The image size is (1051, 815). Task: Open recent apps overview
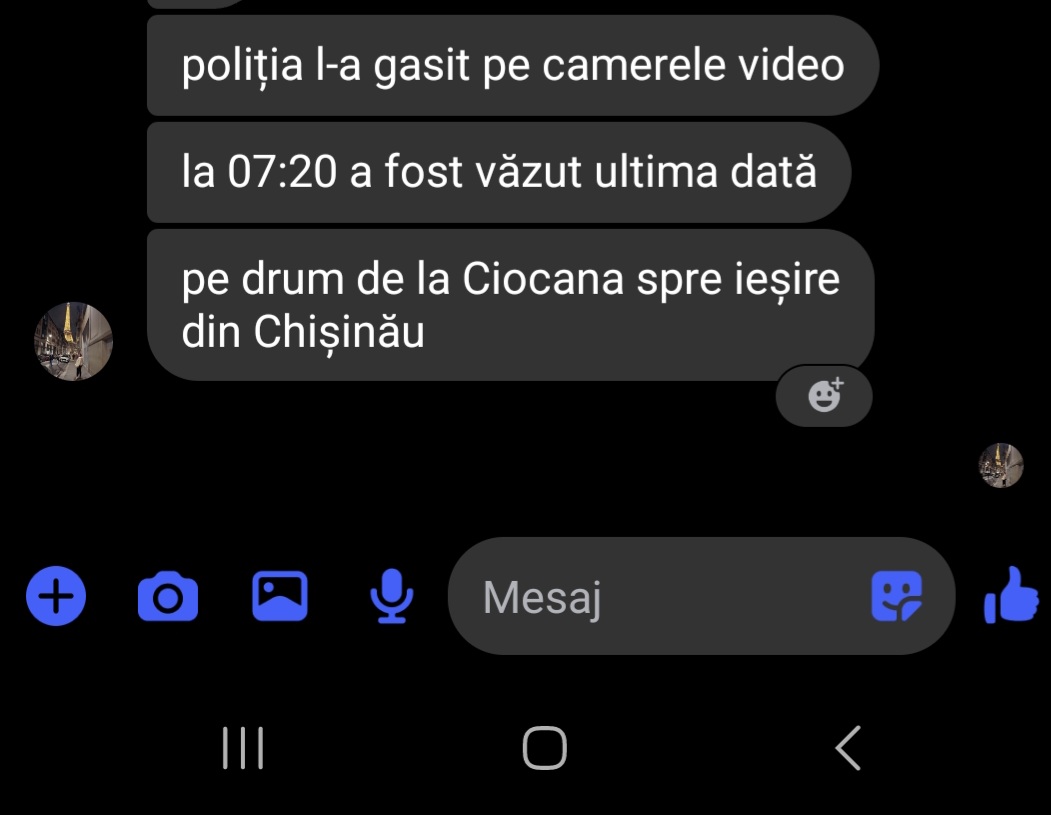click(243, 748)
